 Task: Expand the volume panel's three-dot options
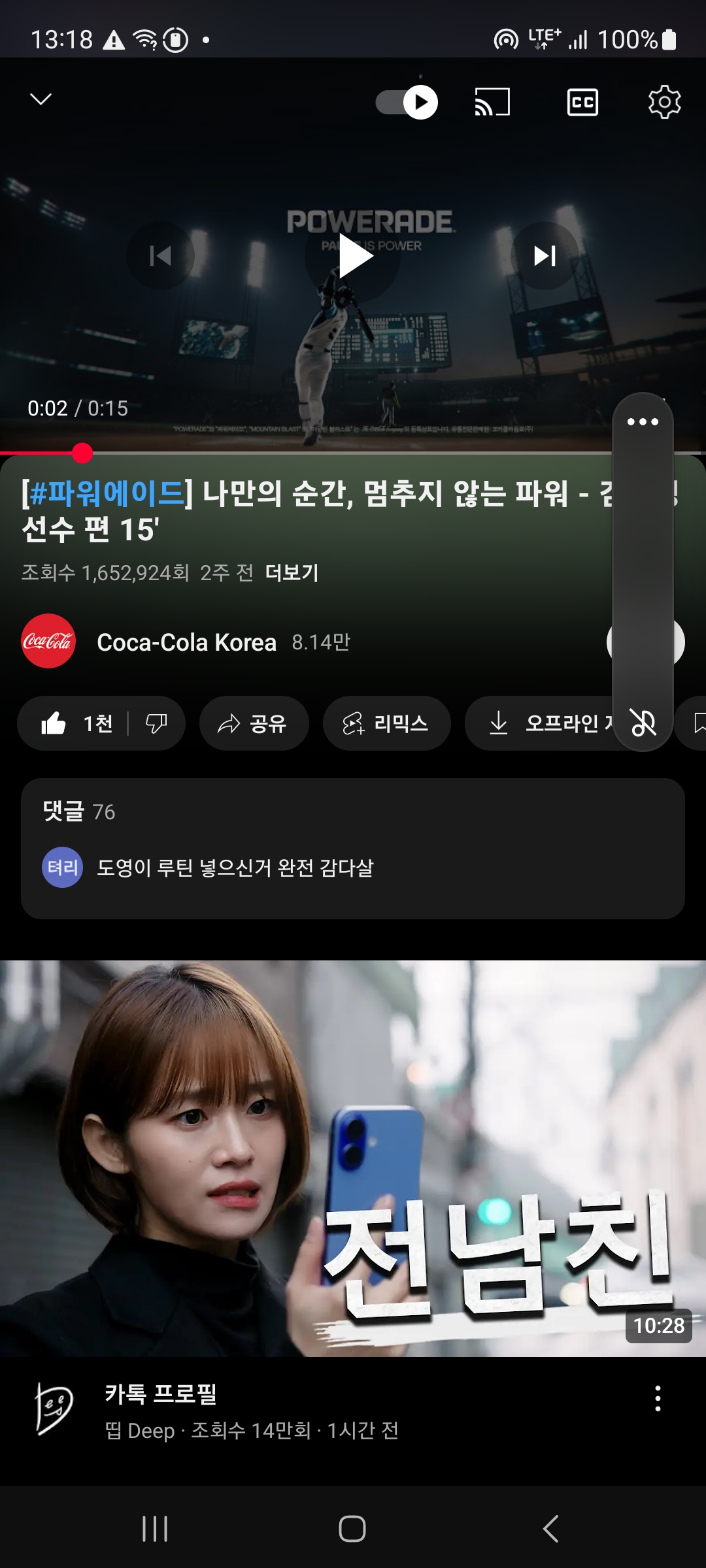643,421
